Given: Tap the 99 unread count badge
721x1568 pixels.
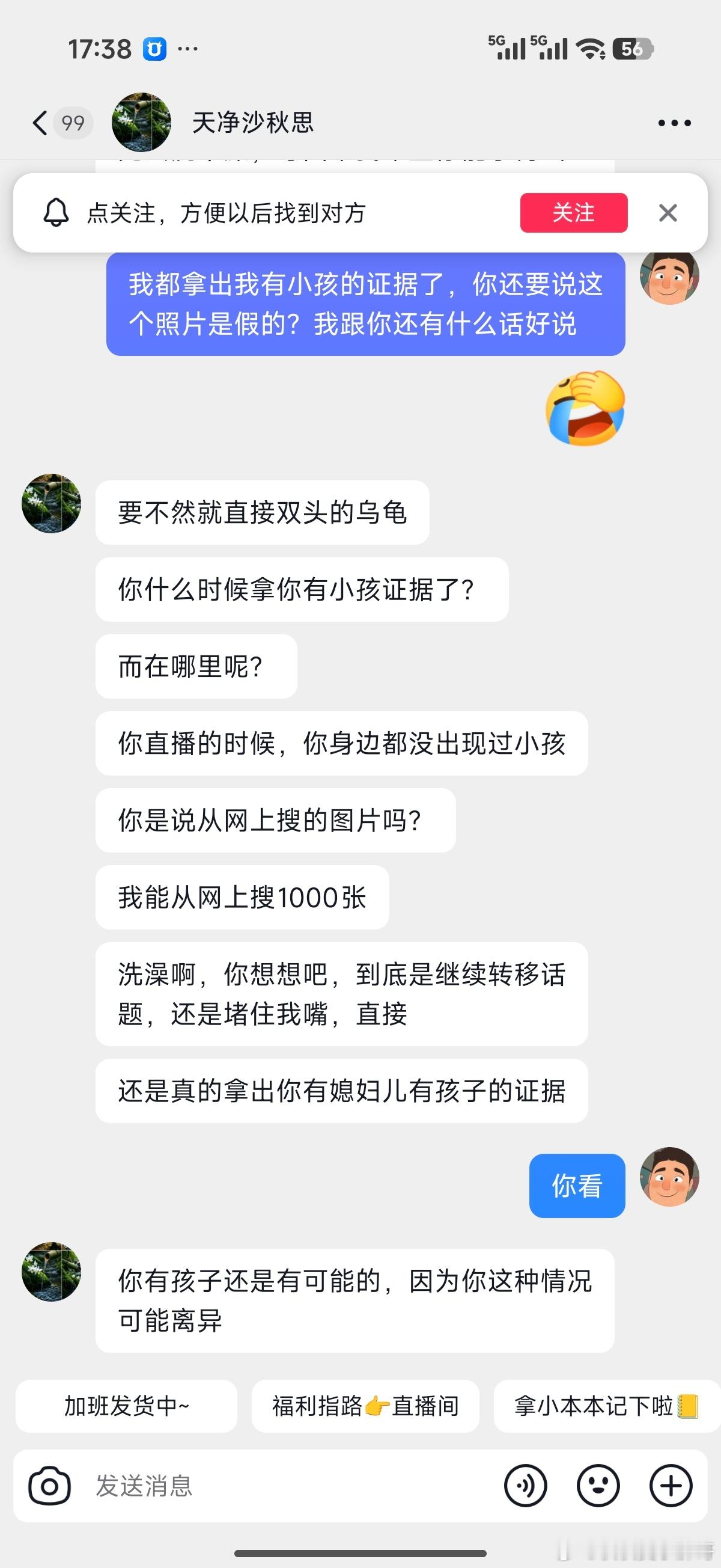Looking at the screenshot, I should coord(73,122).
